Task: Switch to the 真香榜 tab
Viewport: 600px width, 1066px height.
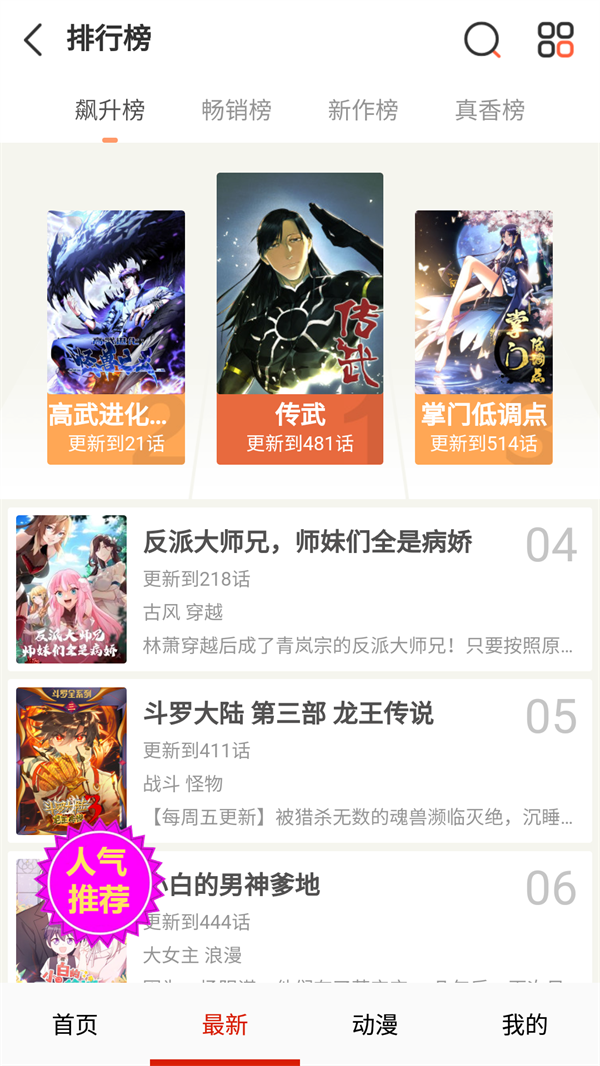Action: (490, 110)
